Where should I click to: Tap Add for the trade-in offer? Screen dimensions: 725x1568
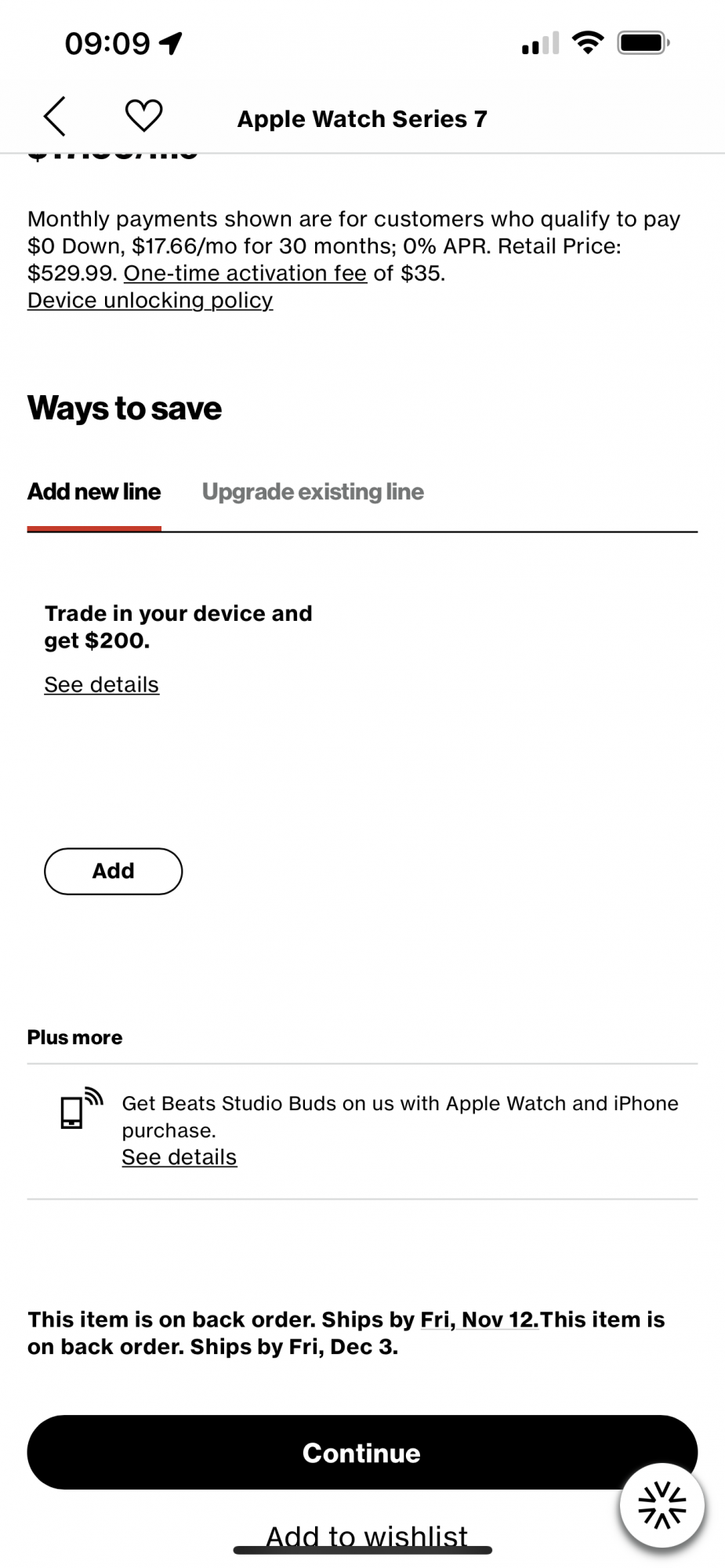tap(113, 871)
